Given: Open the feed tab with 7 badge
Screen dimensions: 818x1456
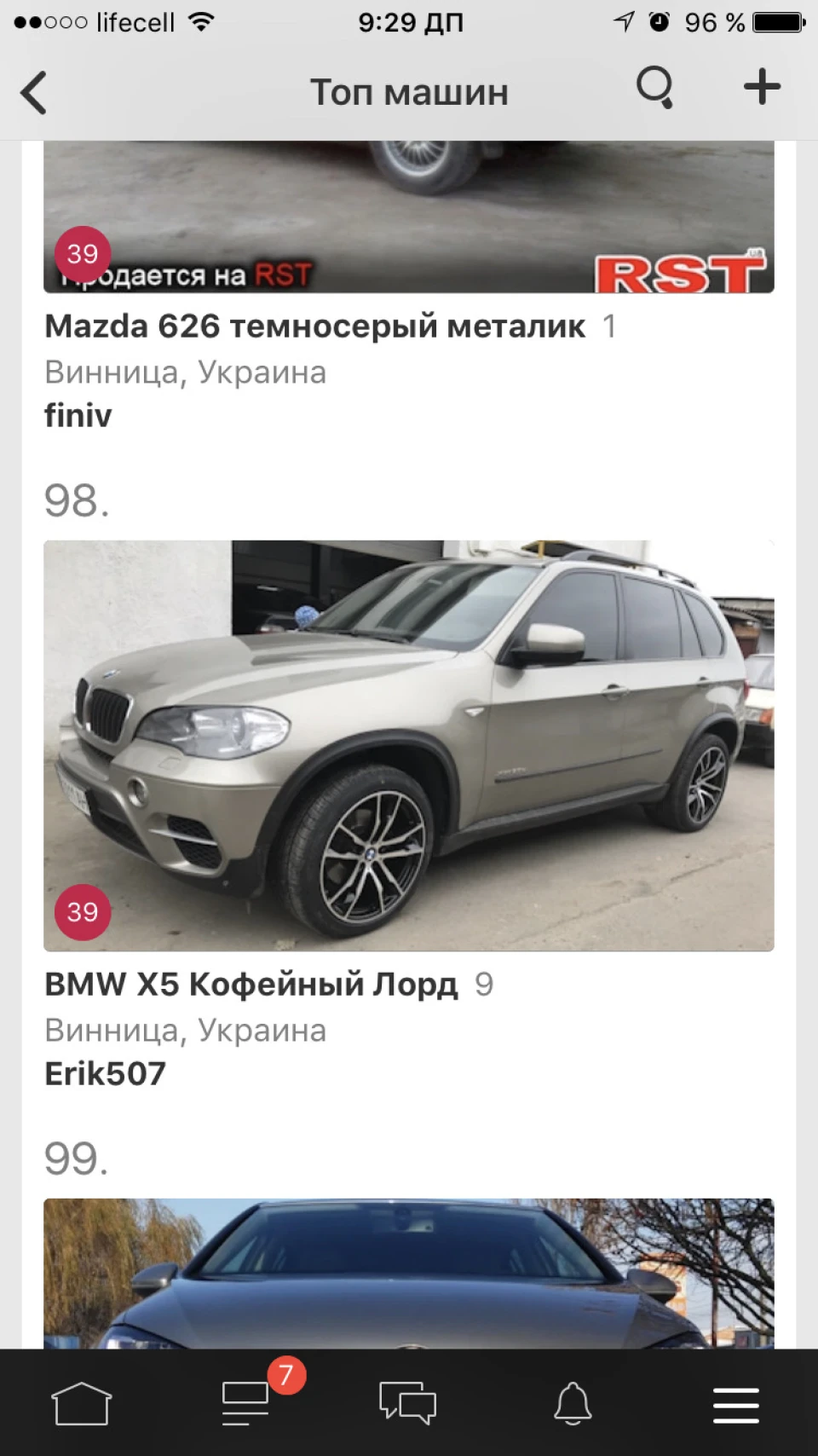Looking at the screenshot, I should pyautogui.click(x=245, y=1403).
